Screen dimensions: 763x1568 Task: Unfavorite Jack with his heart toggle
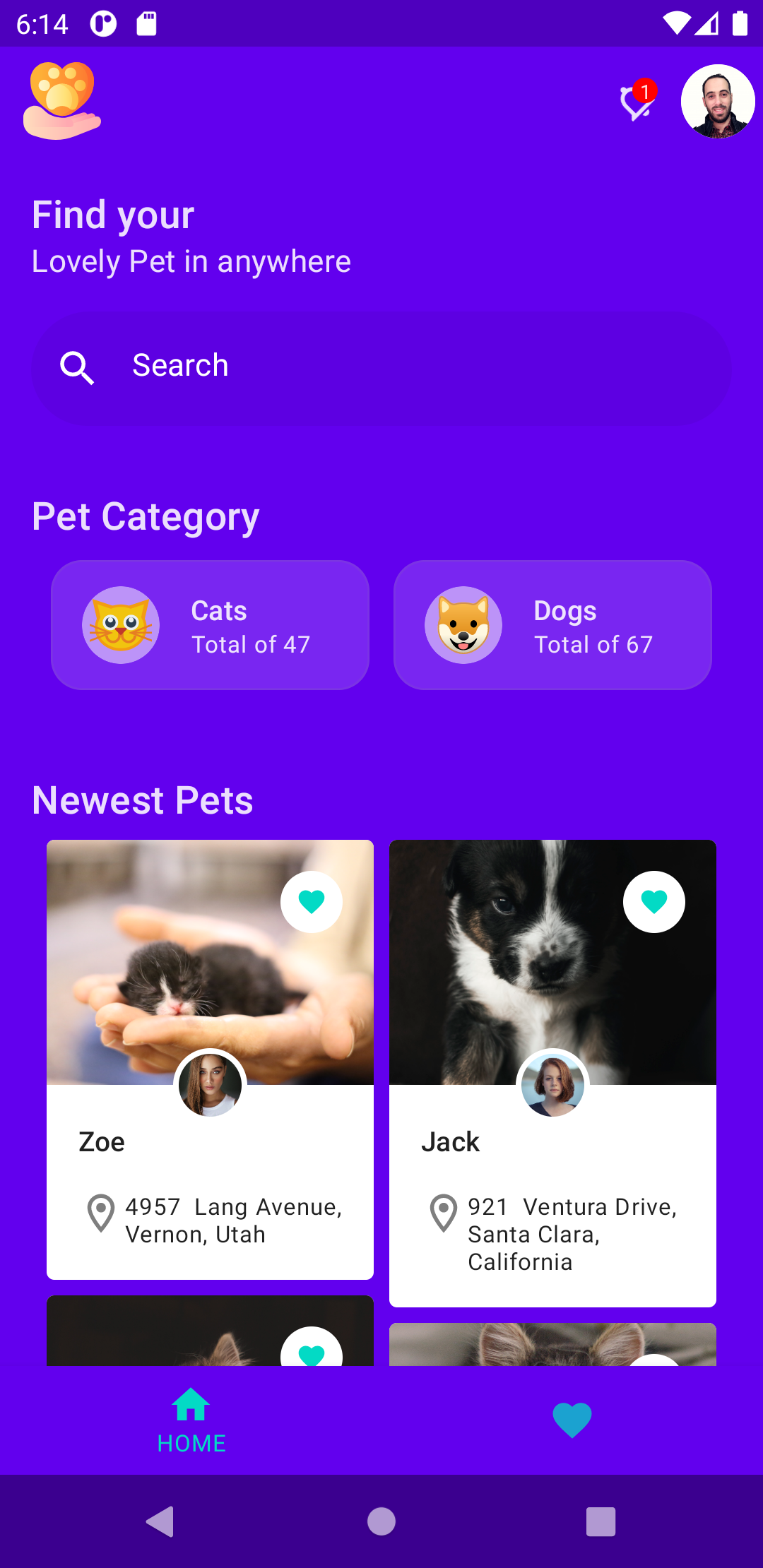tap(653, 901)
